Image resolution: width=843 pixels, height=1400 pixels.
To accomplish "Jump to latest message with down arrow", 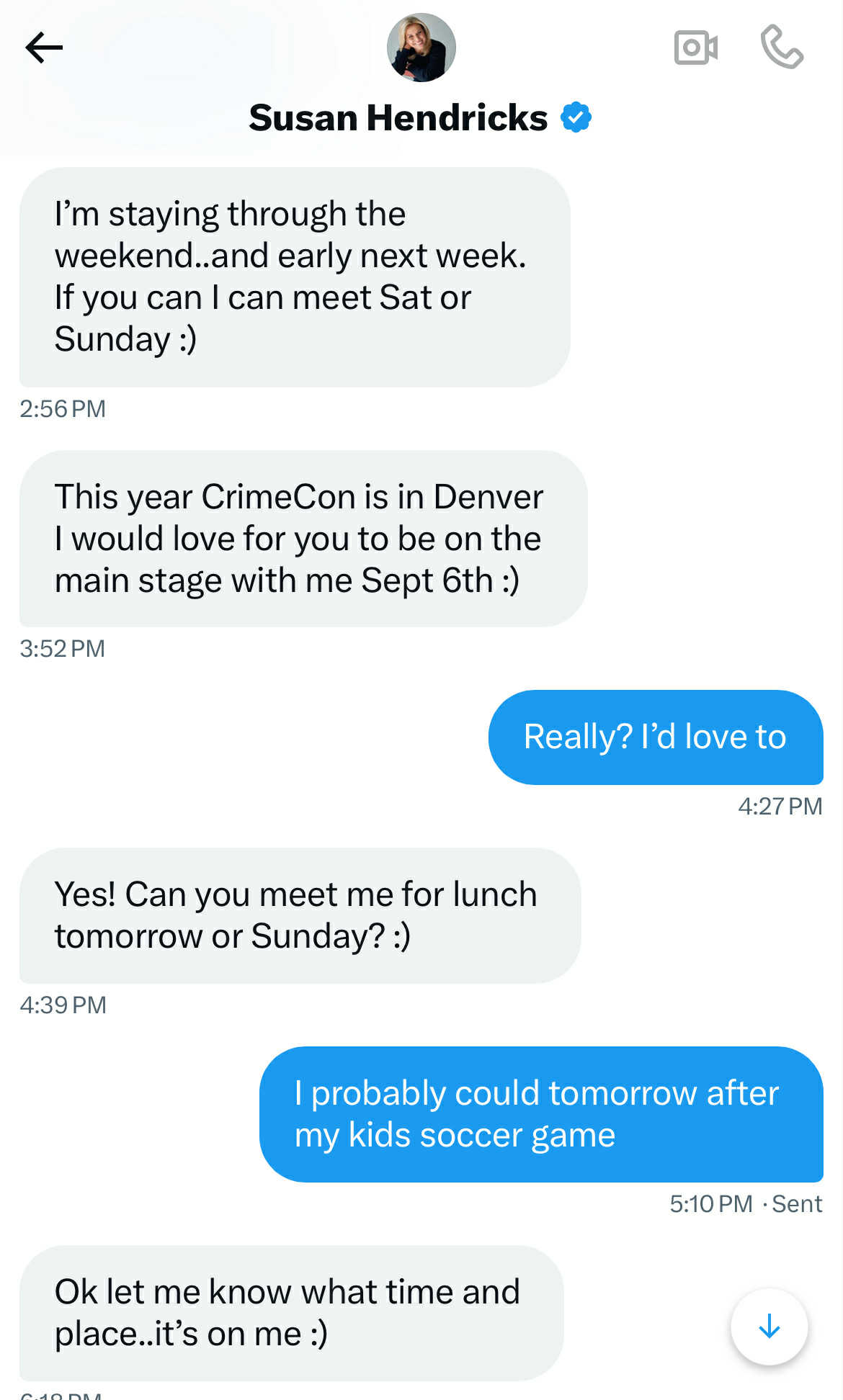I will coord(769,1326).
